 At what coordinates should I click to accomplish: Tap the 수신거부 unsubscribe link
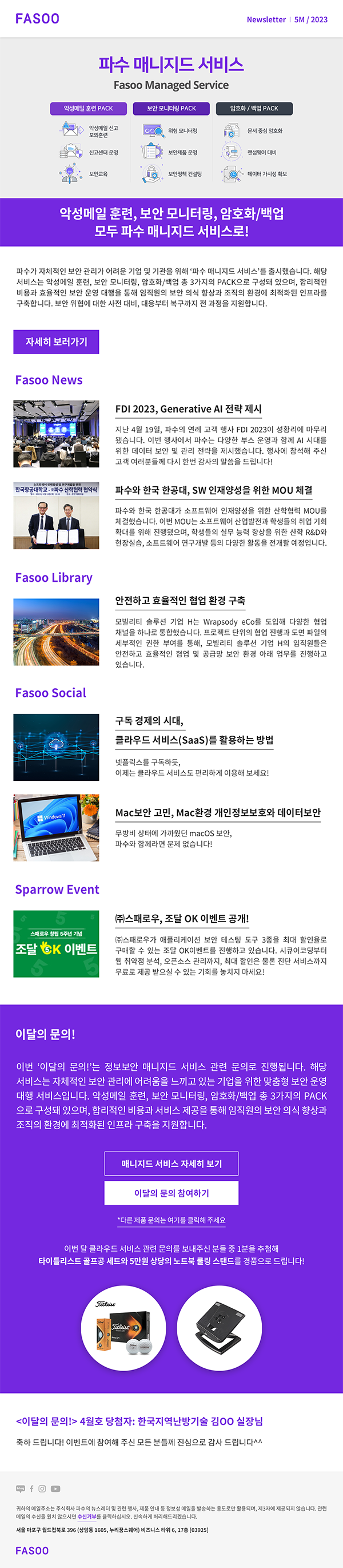coord(87,1517)
